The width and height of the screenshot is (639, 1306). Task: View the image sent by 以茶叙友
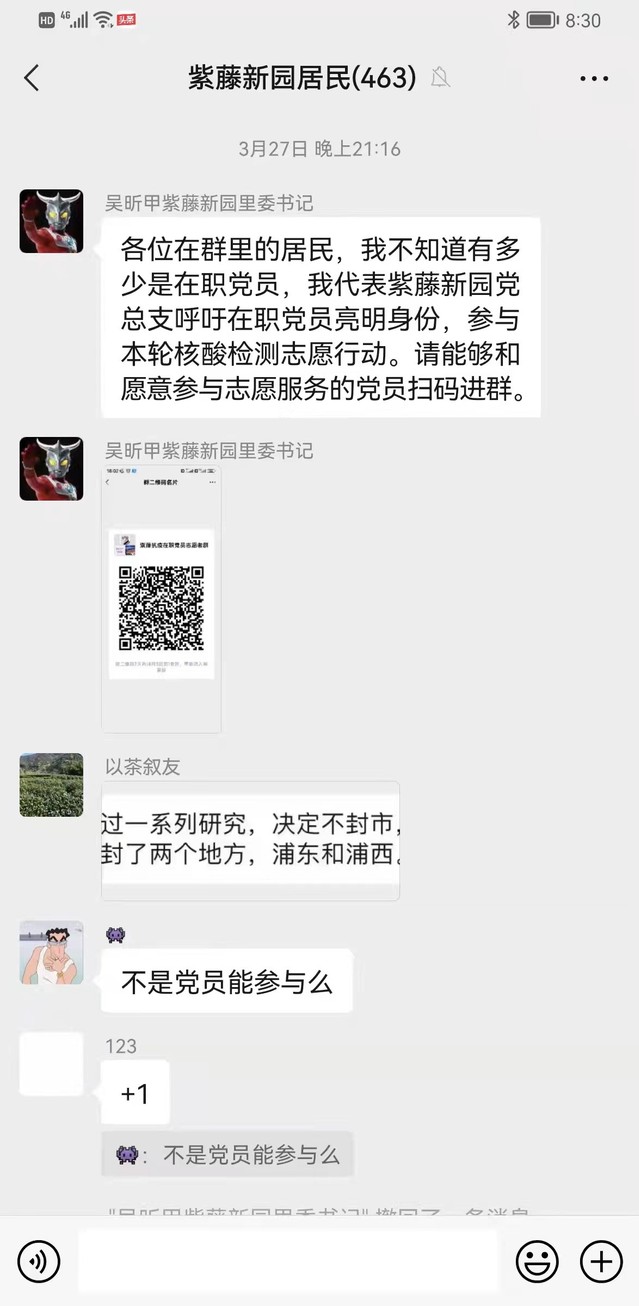click(250, 840)
